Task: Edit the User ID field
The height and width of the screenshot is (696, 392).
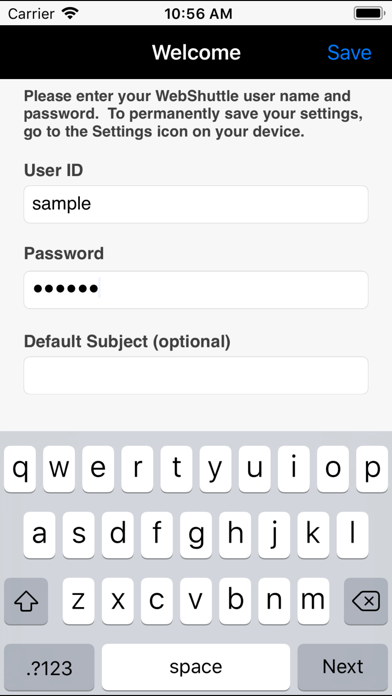Action: (196, 204)
